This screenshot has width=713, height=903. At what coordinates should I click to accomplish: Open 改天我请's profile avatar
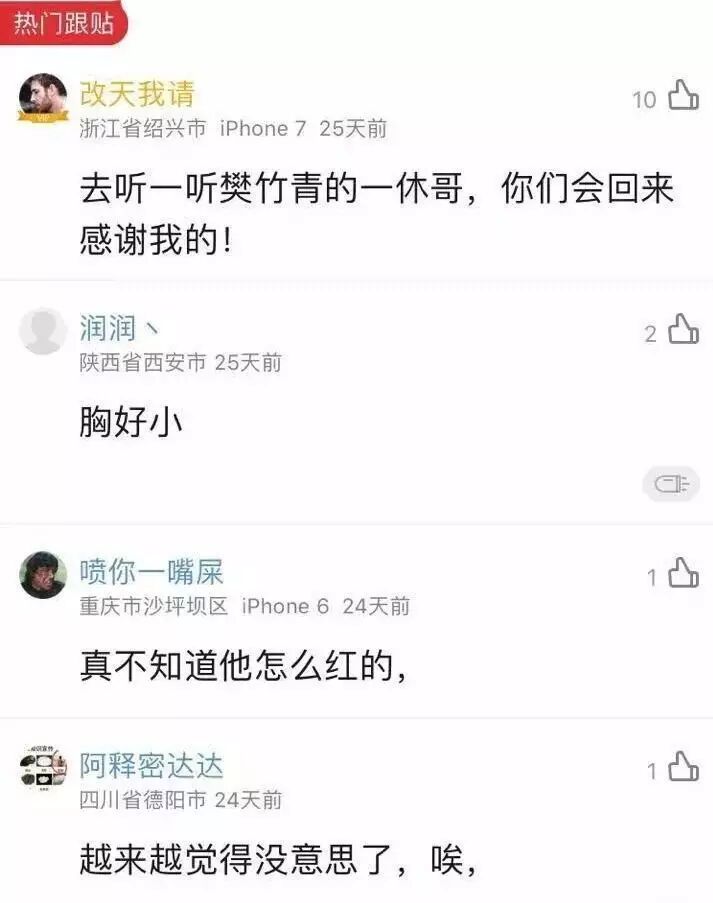[43, 98]
